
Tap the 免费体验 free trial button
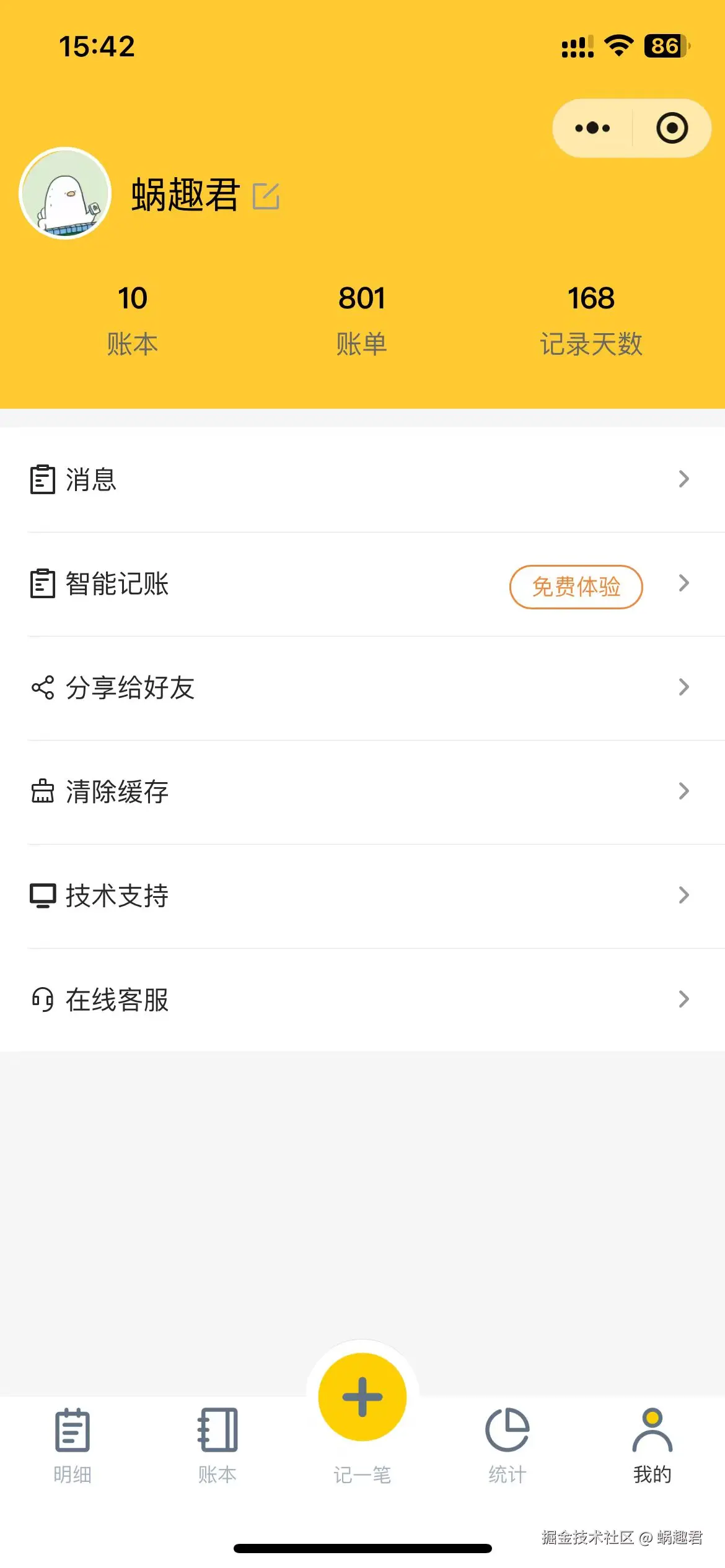point(576,586)
